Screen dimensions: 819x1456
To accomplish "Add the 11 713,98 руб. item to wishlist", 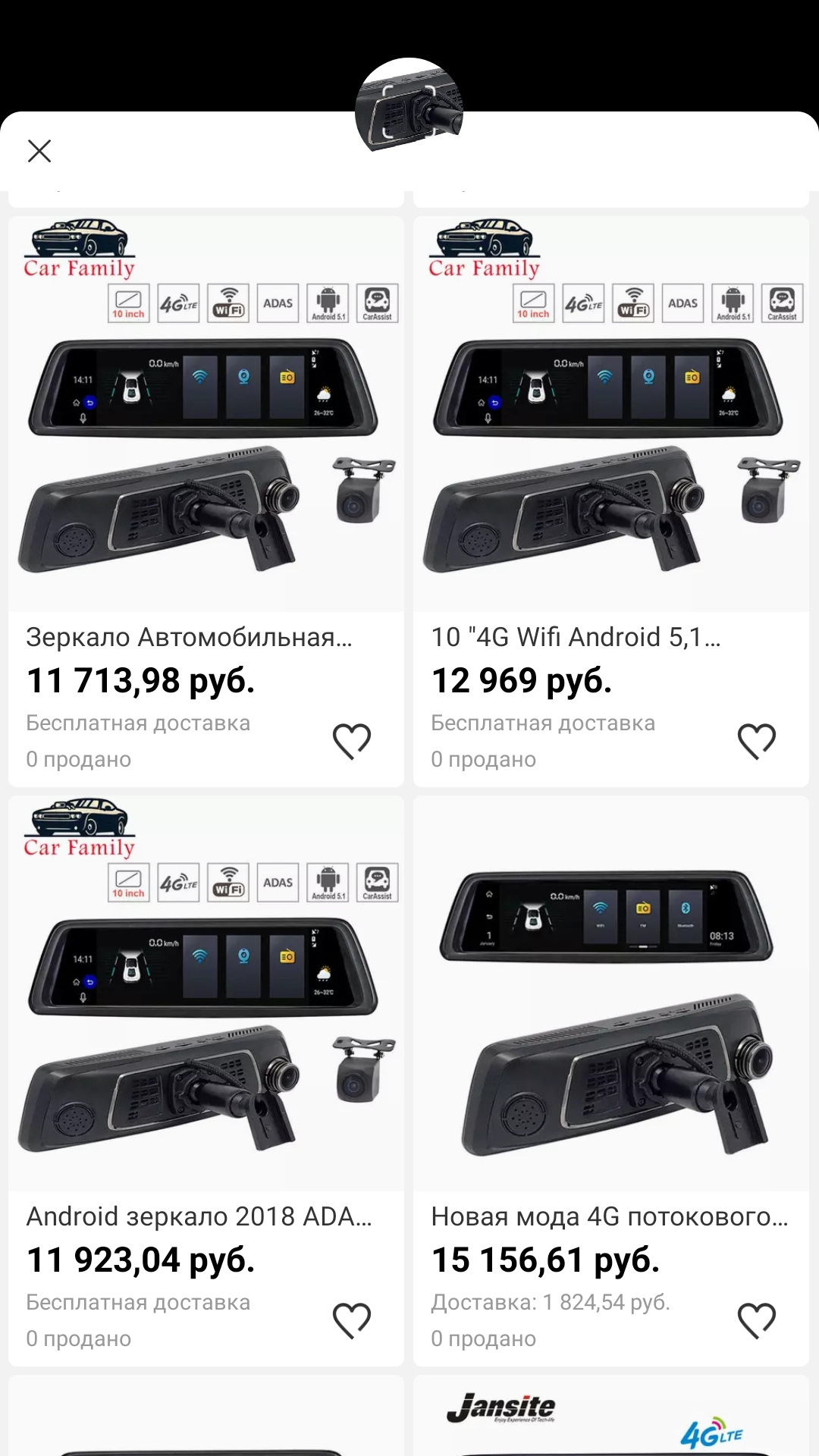I will click(x=352, y=741).
